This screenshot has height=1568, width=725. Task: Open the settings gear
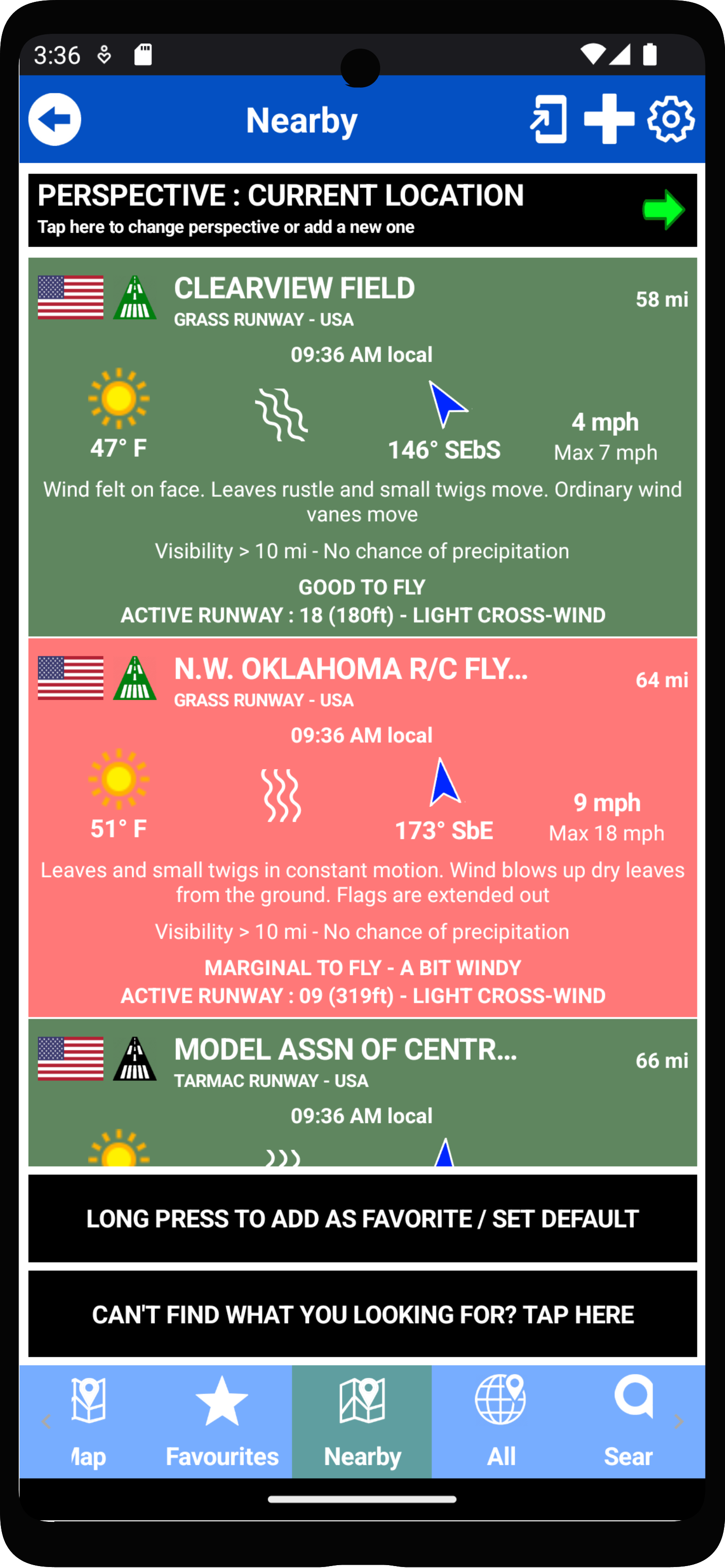[671, 119]
